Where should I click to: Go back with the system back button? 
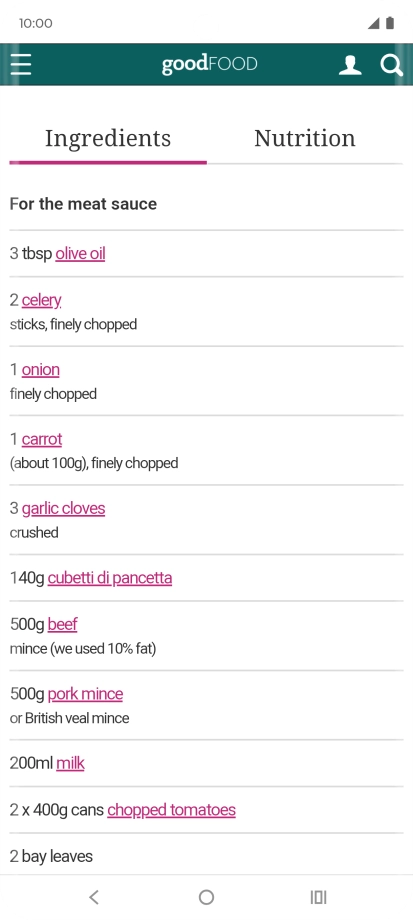94,897
